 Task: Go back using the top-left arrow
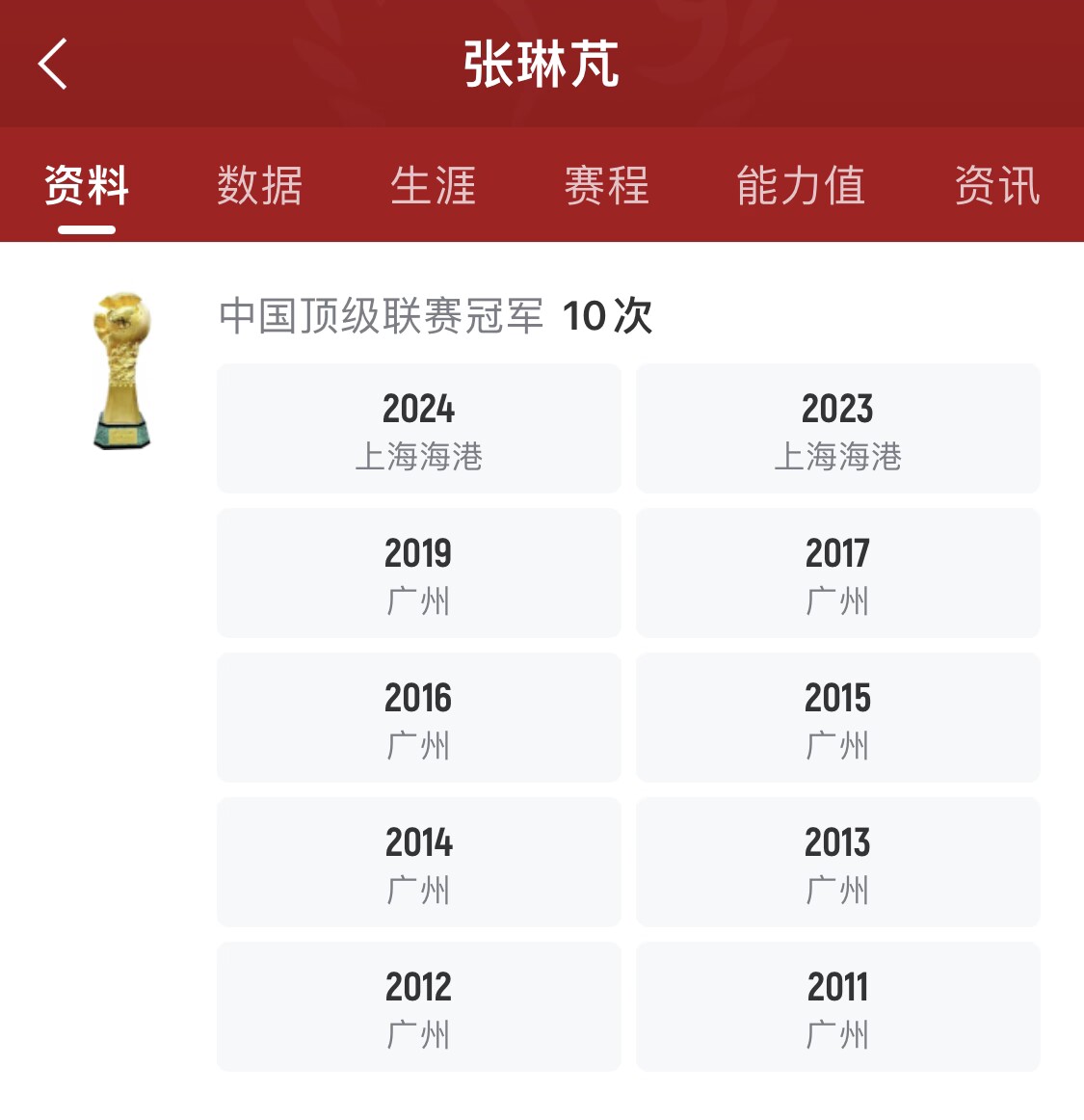53,65
